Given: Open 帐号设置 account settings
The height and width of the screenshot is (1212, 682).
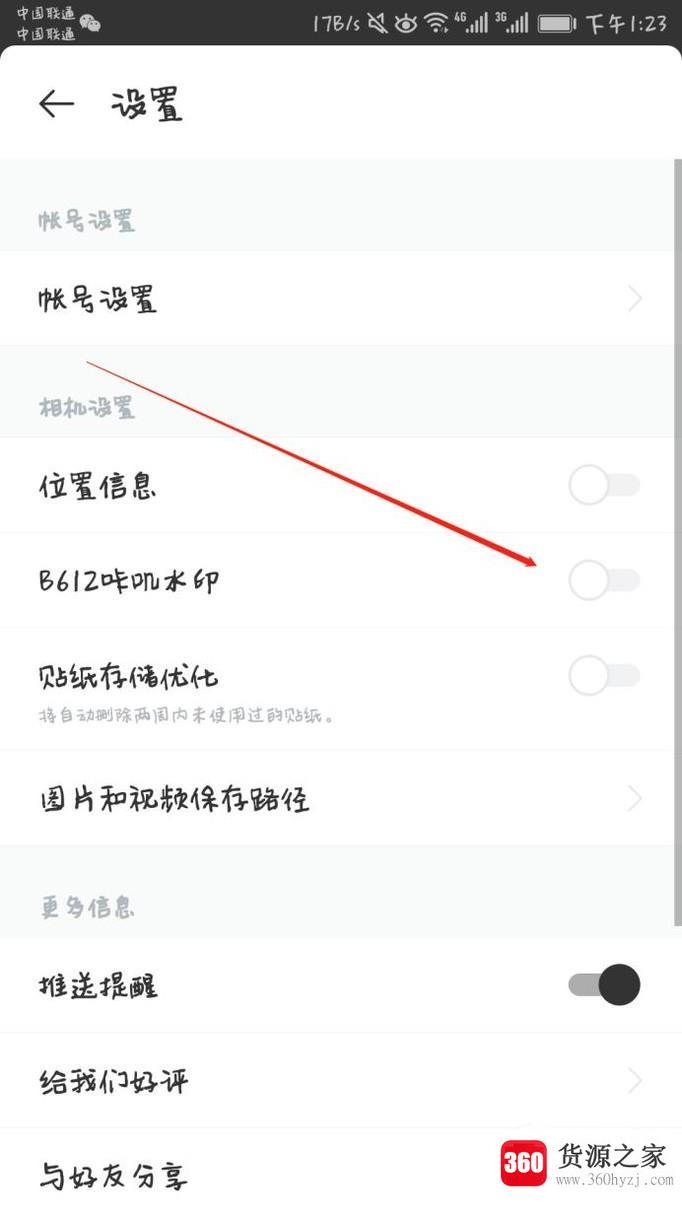Looking at the screenshot, I should [x=340, y=299].
